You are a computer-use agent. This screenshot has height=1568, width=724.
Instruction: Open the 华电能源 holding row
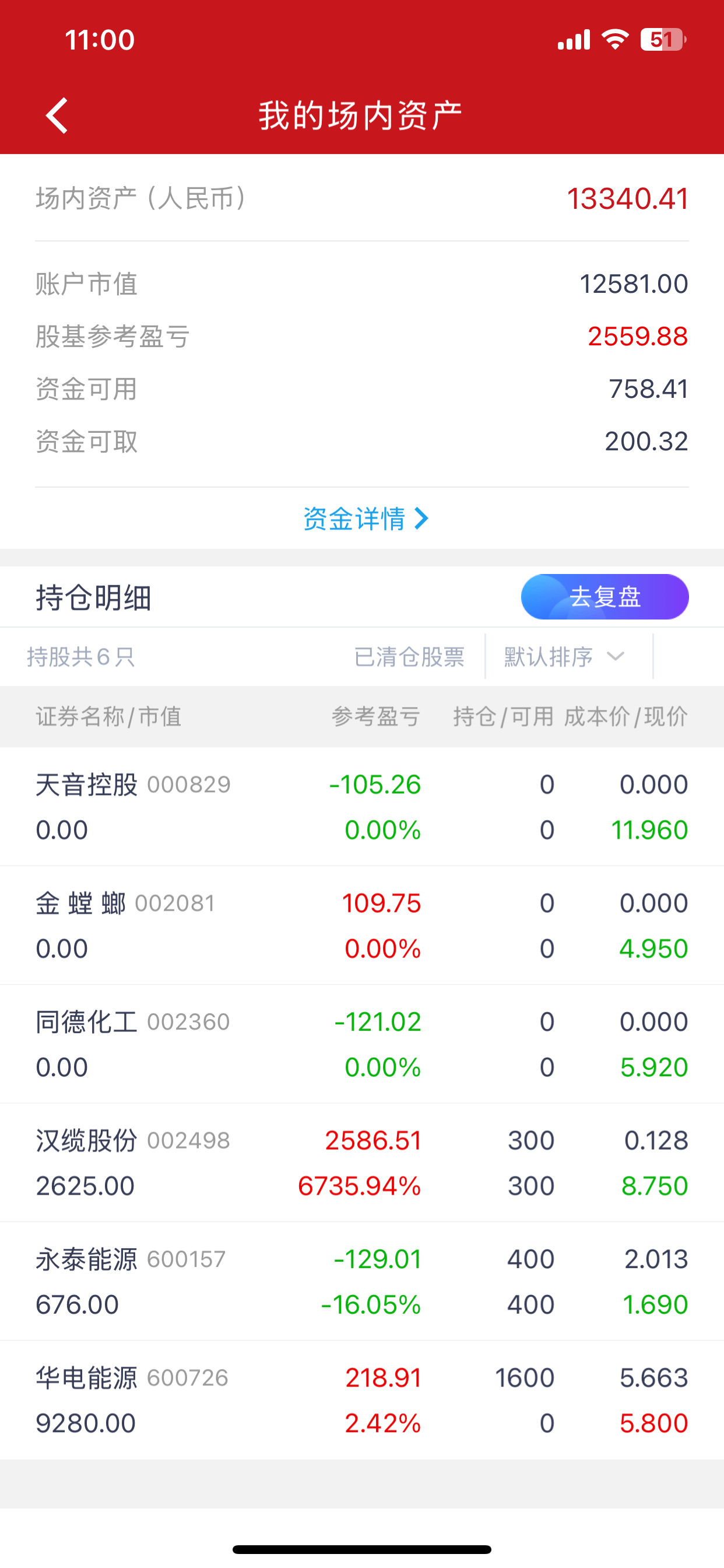coord(362,1400)
